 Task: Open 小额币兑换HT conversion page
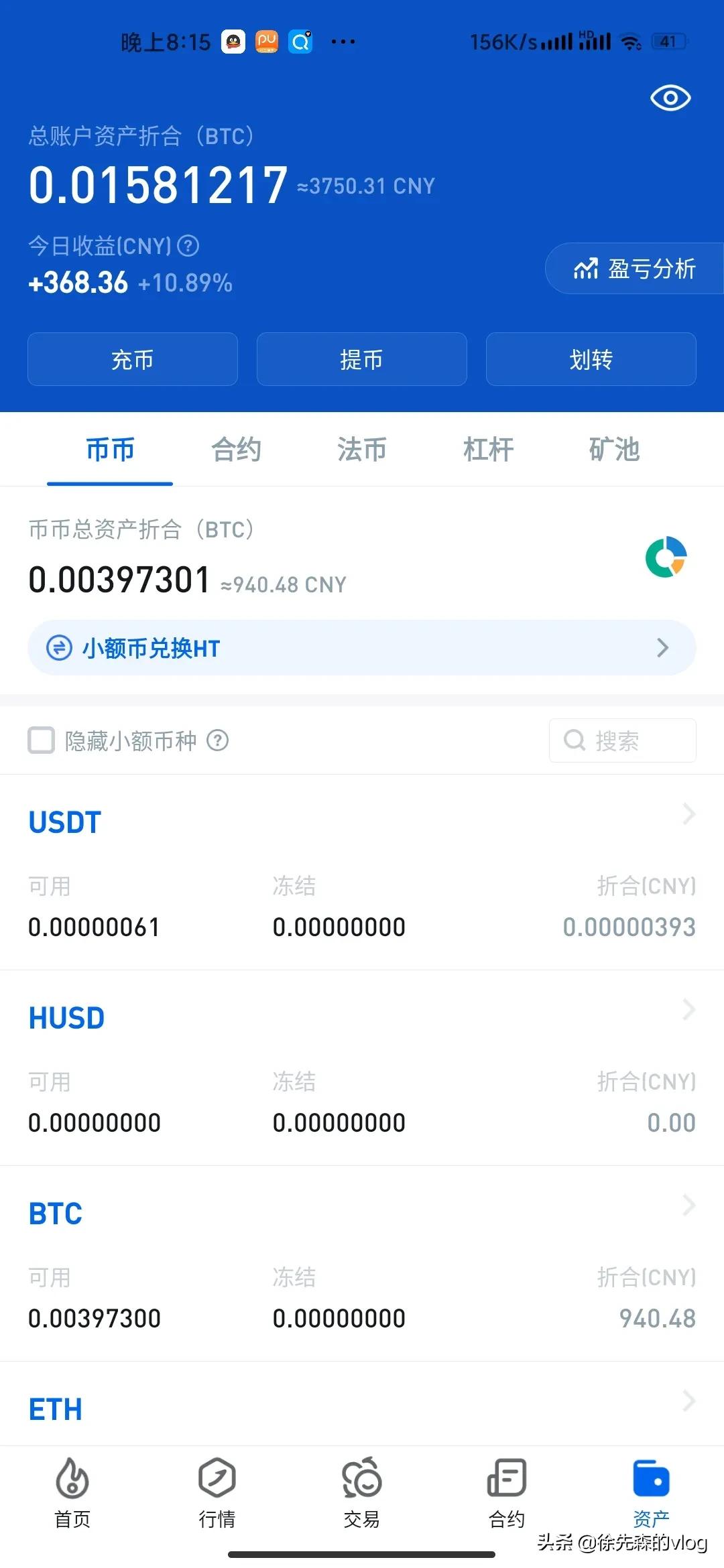point(362,648)
